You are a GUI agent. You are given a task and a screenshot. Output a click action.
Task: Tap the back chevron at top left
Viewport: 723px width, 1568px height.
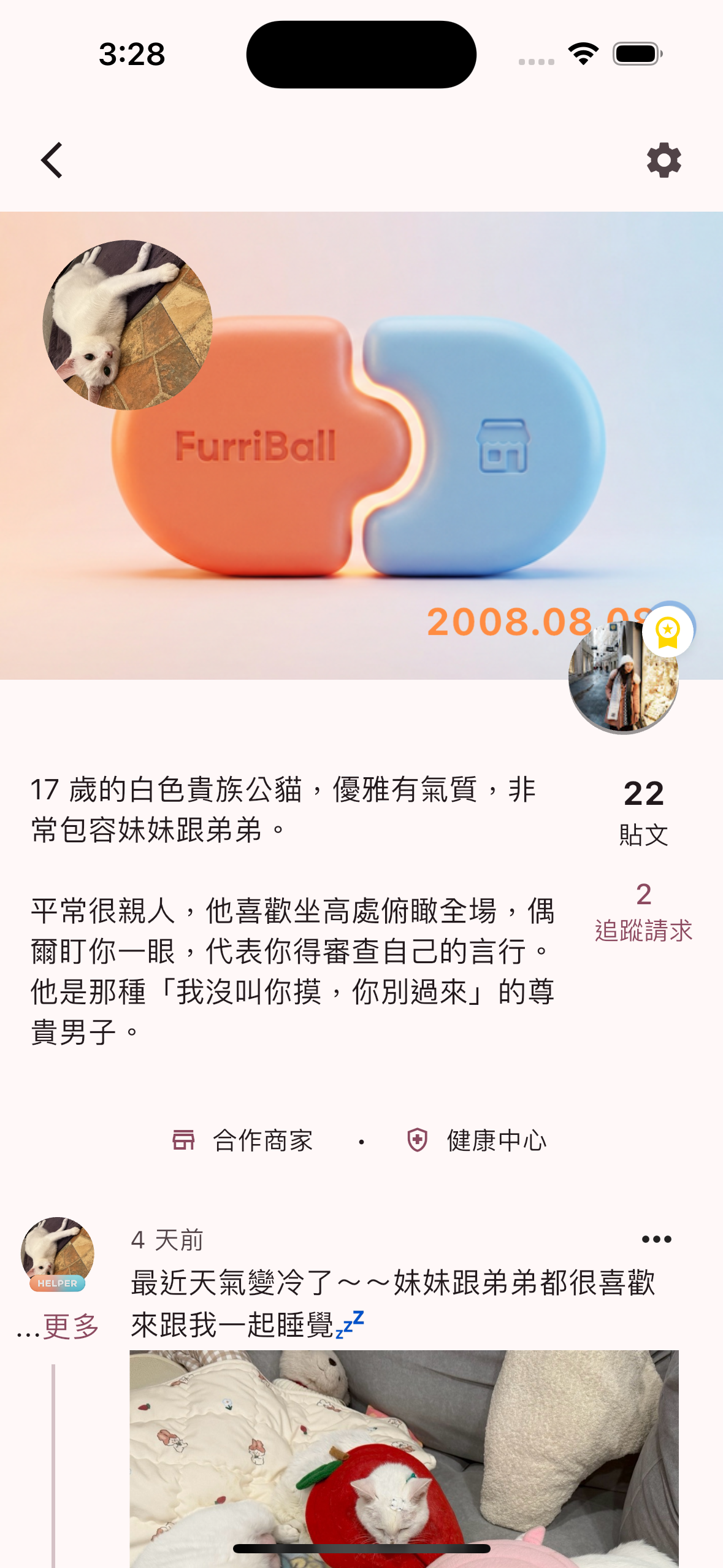[52, 161]
